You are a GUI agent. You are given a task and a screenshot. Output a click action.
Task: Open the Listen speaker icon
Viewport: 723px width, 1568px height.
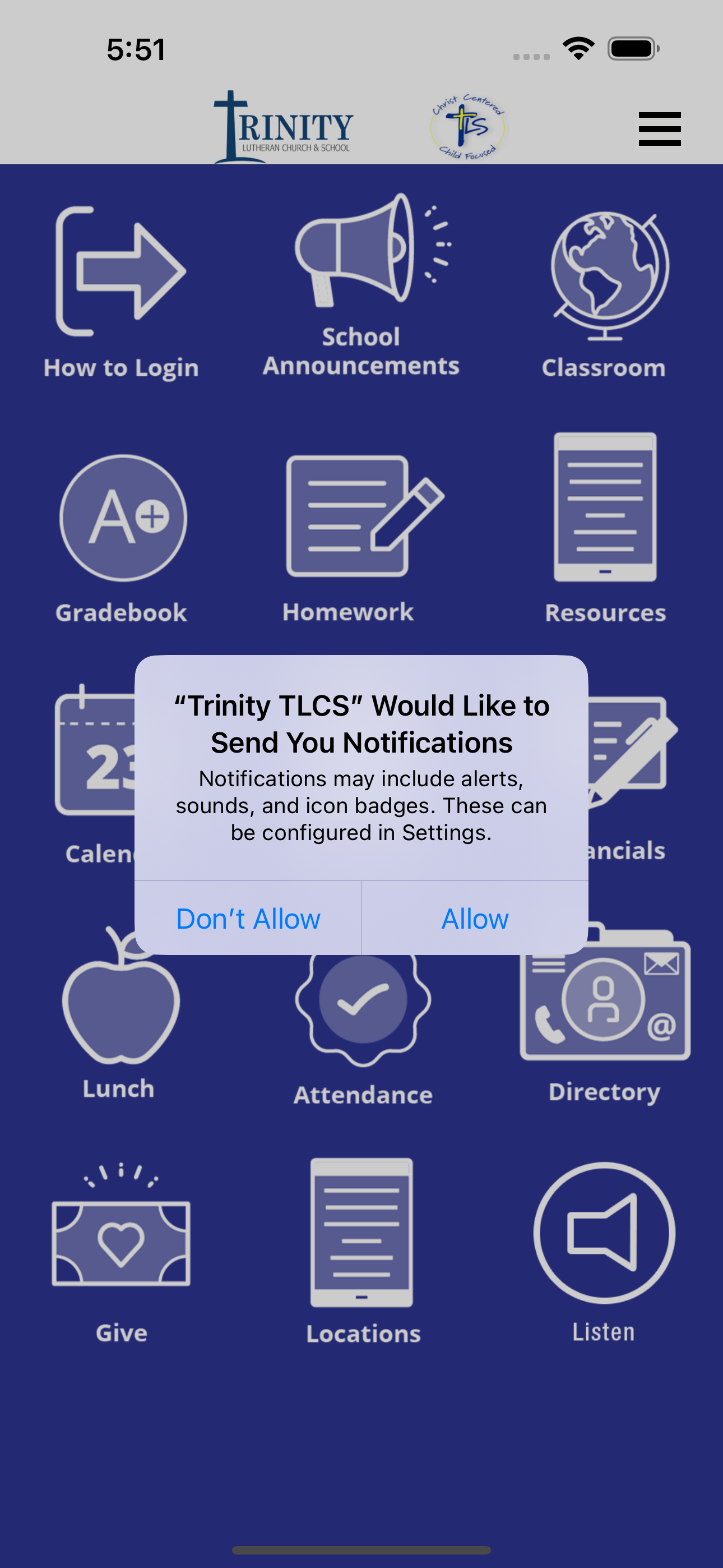coord(604,1235)
